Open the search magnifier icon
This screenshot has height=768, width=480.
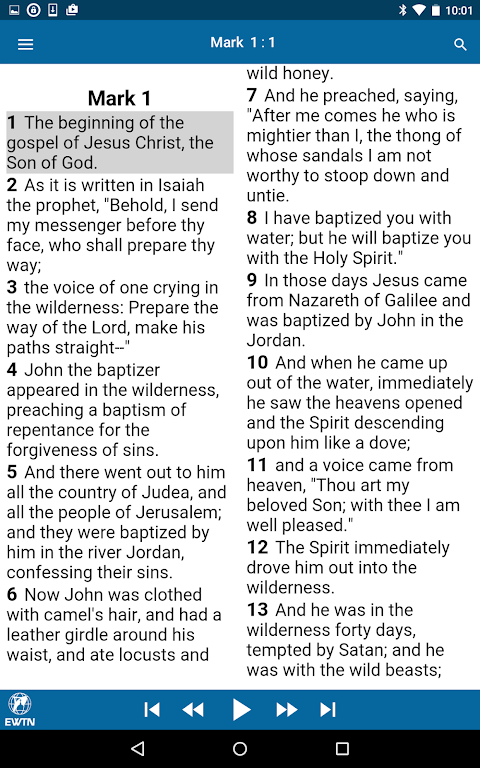point(460,45)
